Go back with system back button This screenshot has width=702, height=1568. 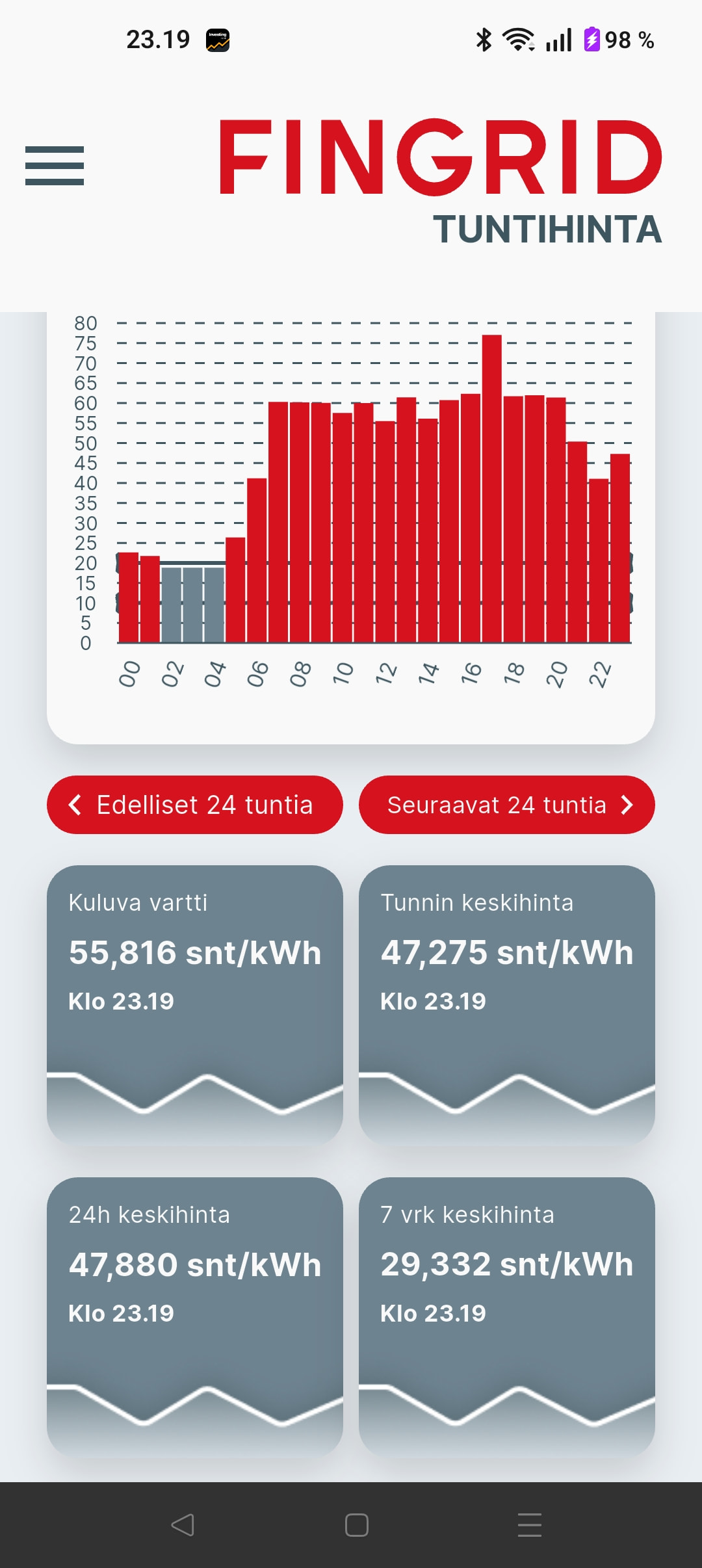(x=183, y=1525)
